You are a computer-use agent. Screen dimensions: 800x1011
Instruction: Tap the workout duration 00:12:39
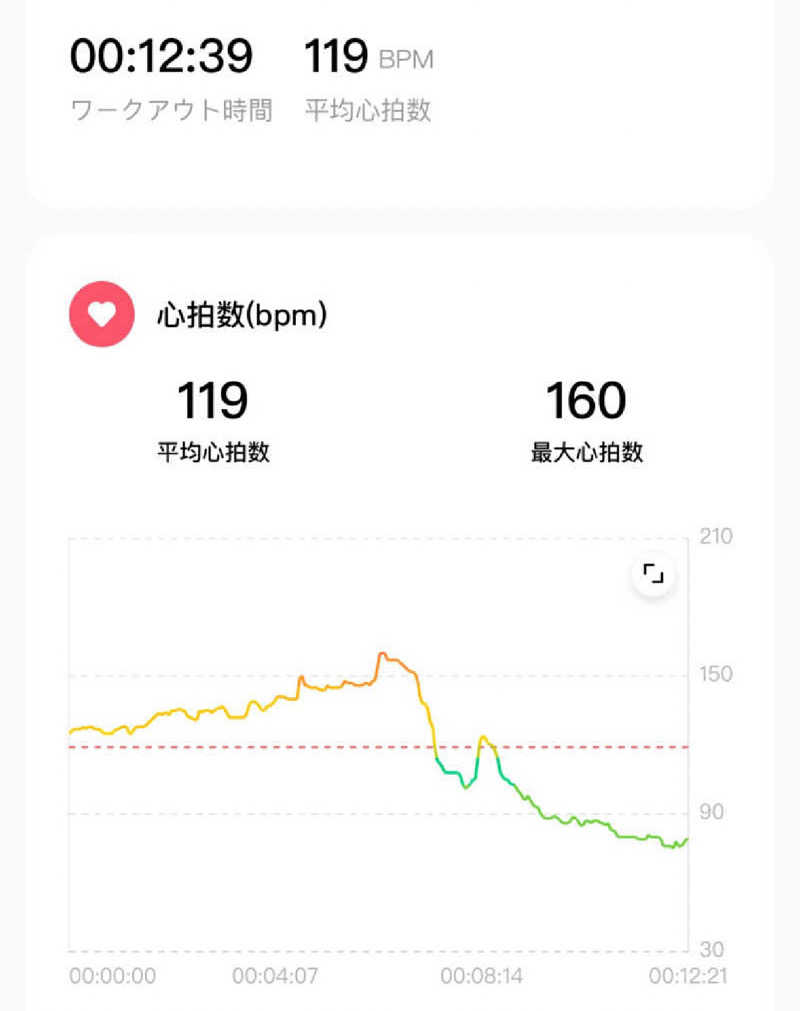(163, 57)
